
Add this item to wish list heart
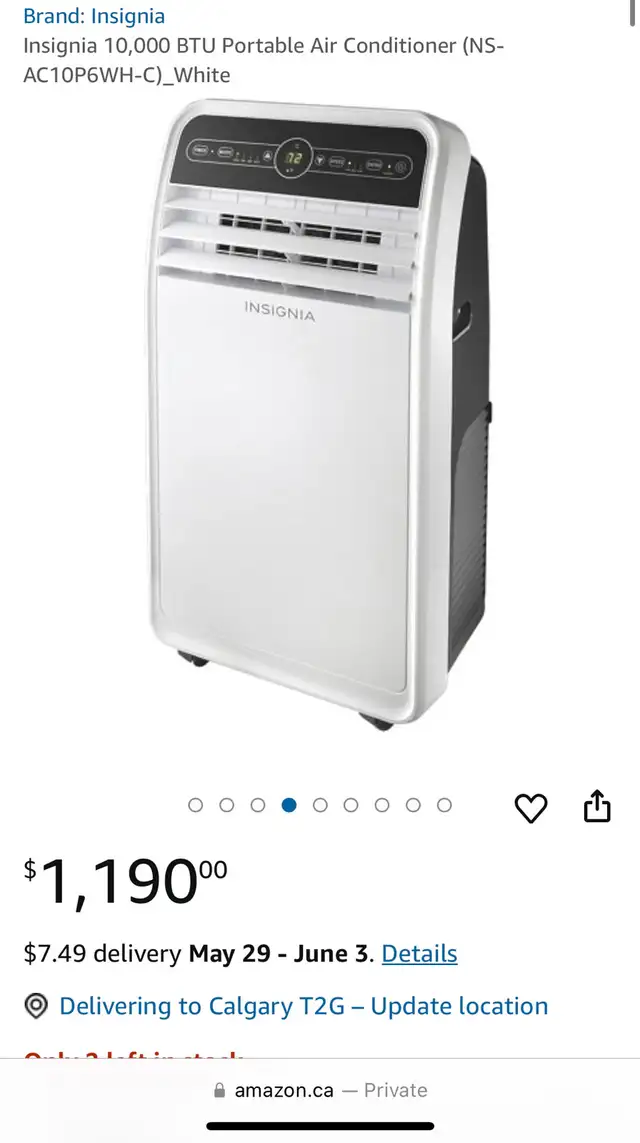tap(531, 808)
